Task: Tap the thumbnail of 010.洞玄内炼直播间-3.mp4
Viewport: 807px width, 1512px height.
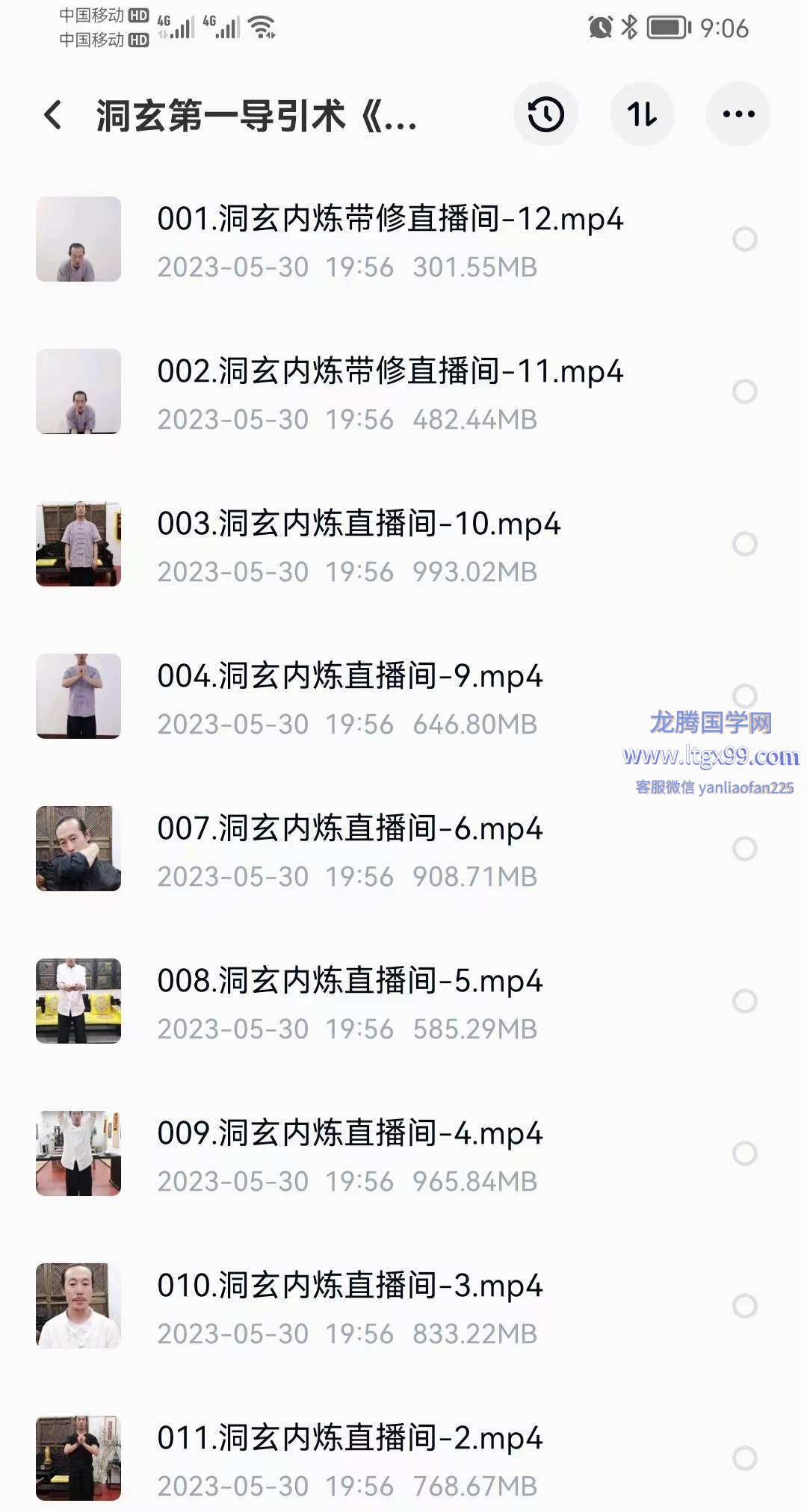Action: pos(78,1306)
